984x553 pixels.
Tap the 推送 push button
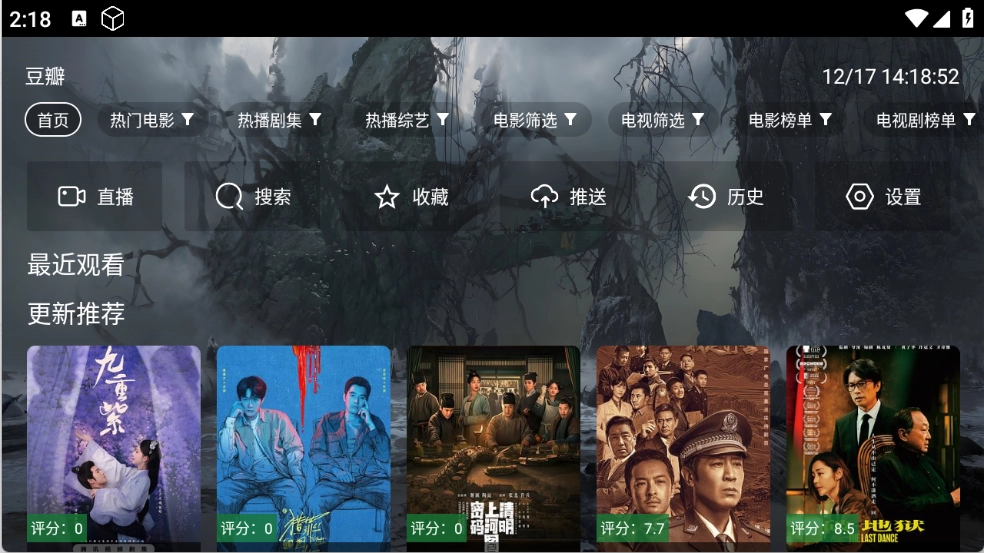pyautogui.click(x=567, y=196)
